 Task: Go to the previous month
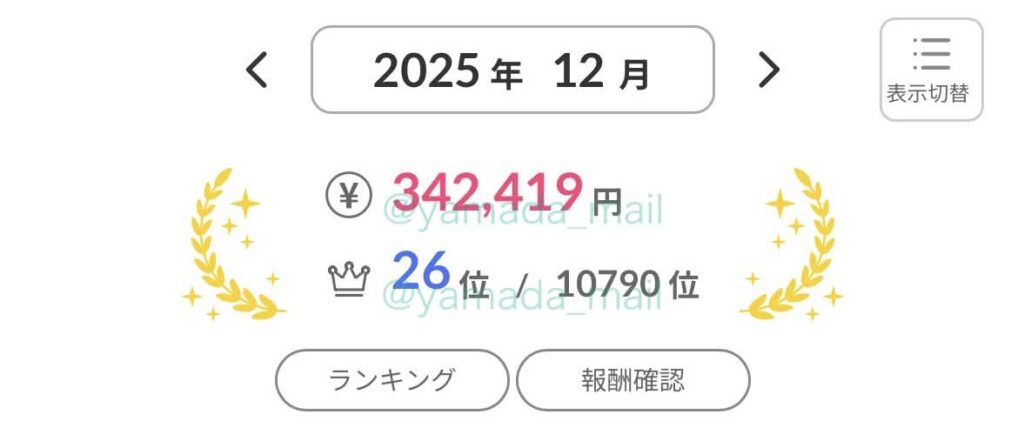point(257,70)
